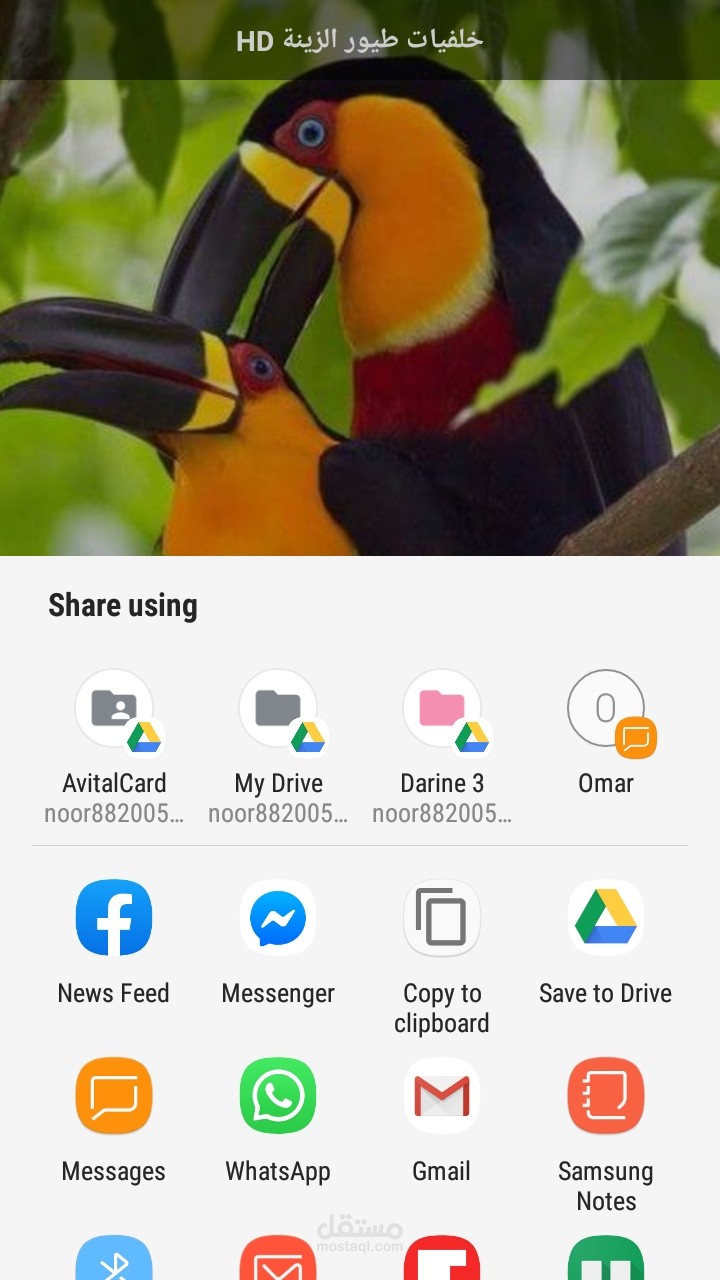The width and height of the screenshot is (720, 1280).
Task: Share via WhatsApp
Action: 278,1096
